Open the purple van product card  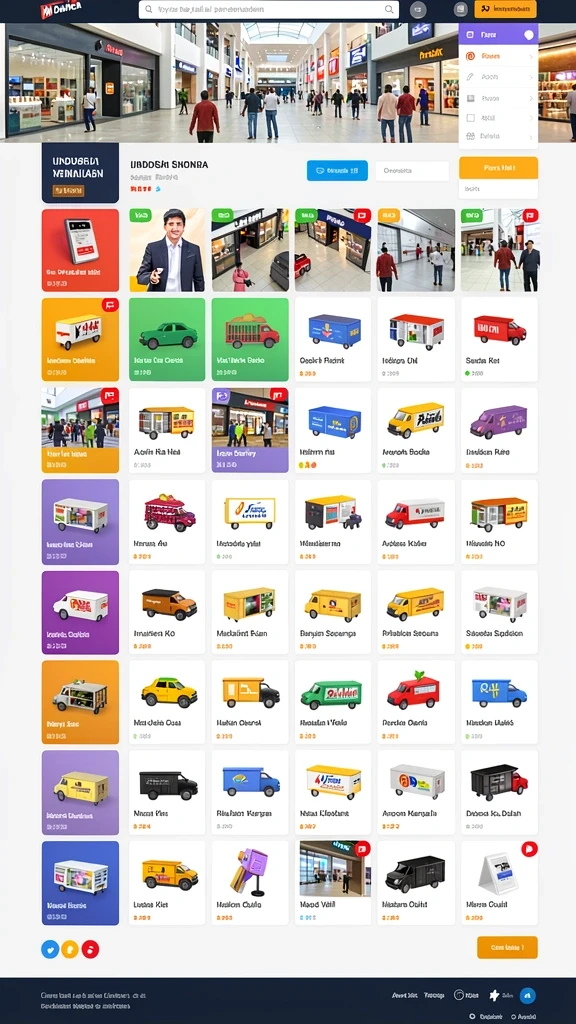point(500,430)
